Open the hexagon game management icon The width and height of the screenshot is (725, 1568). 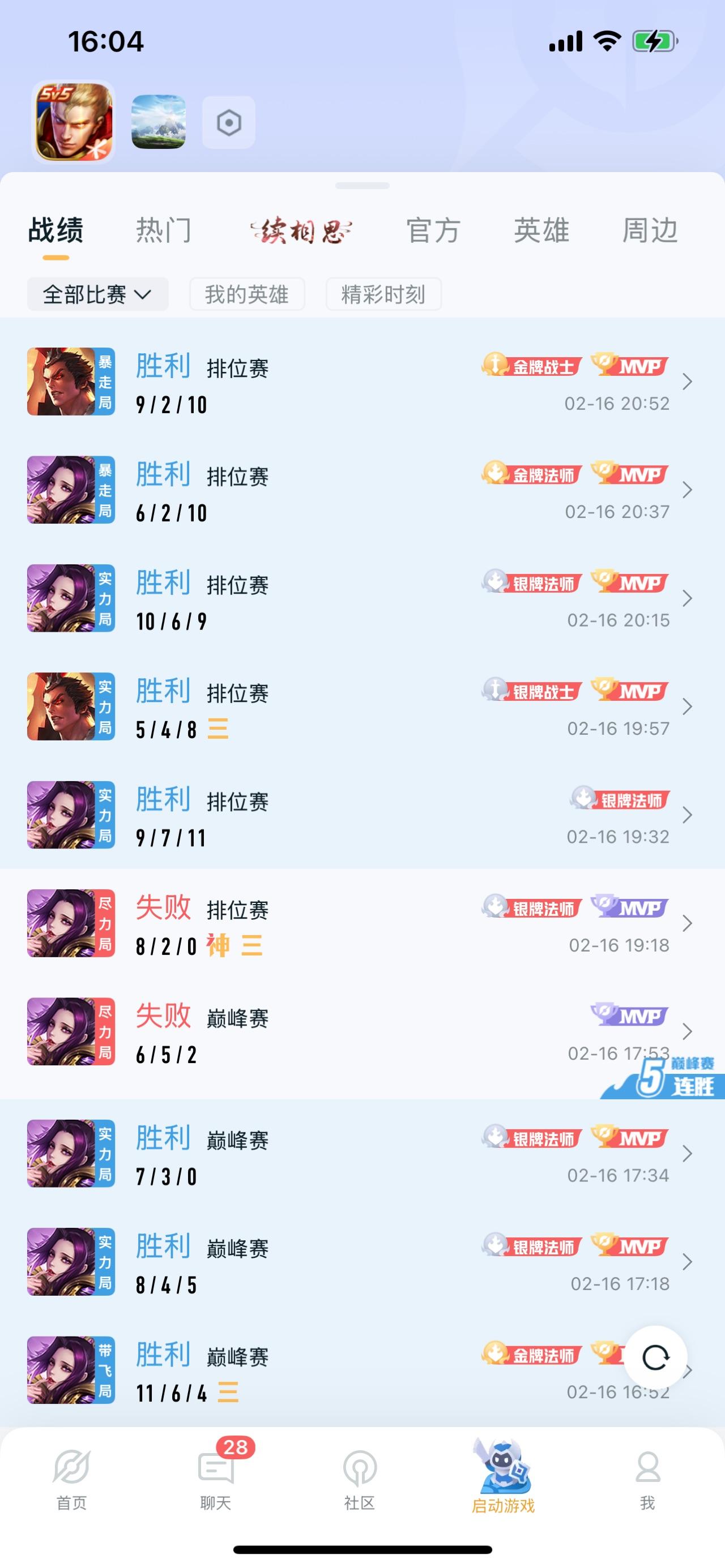pyautogui.click(x=228, y=122)
